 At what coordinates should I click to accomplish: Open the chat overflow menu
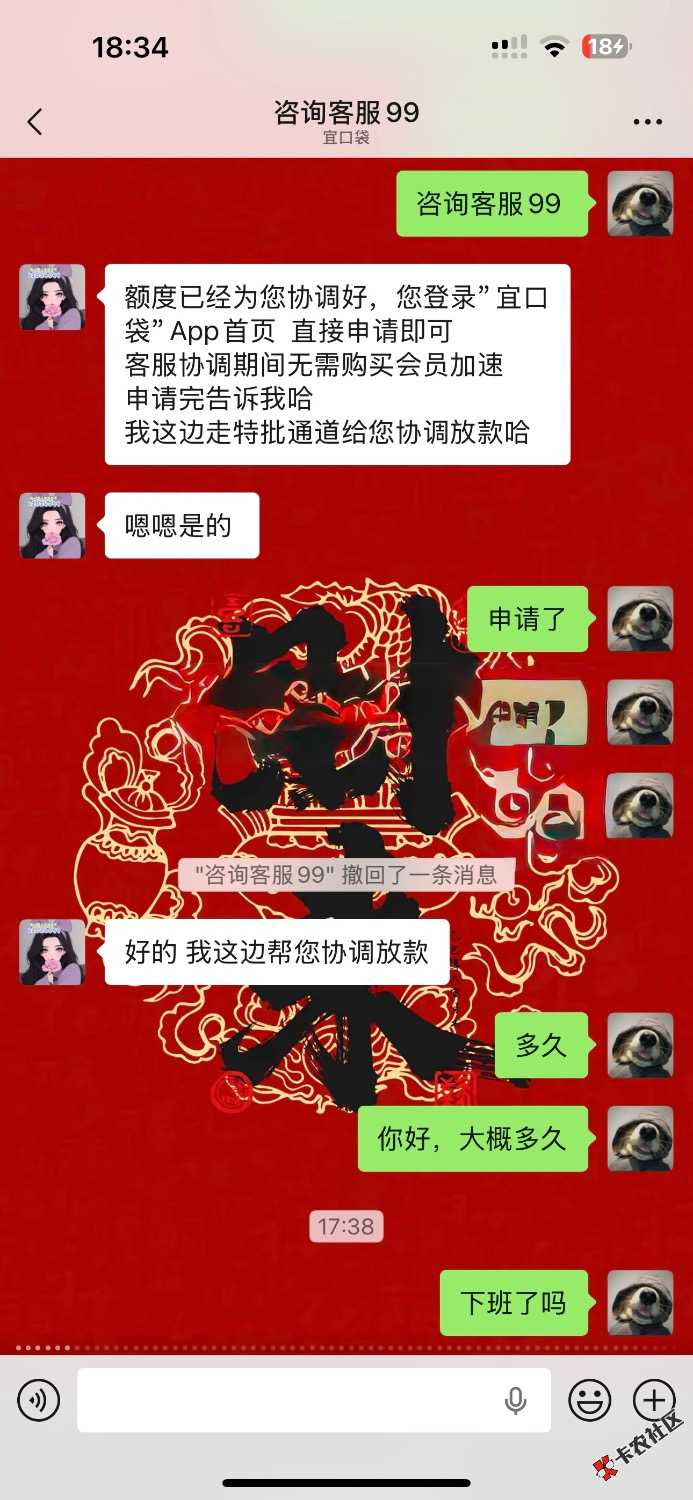(648, 123)
